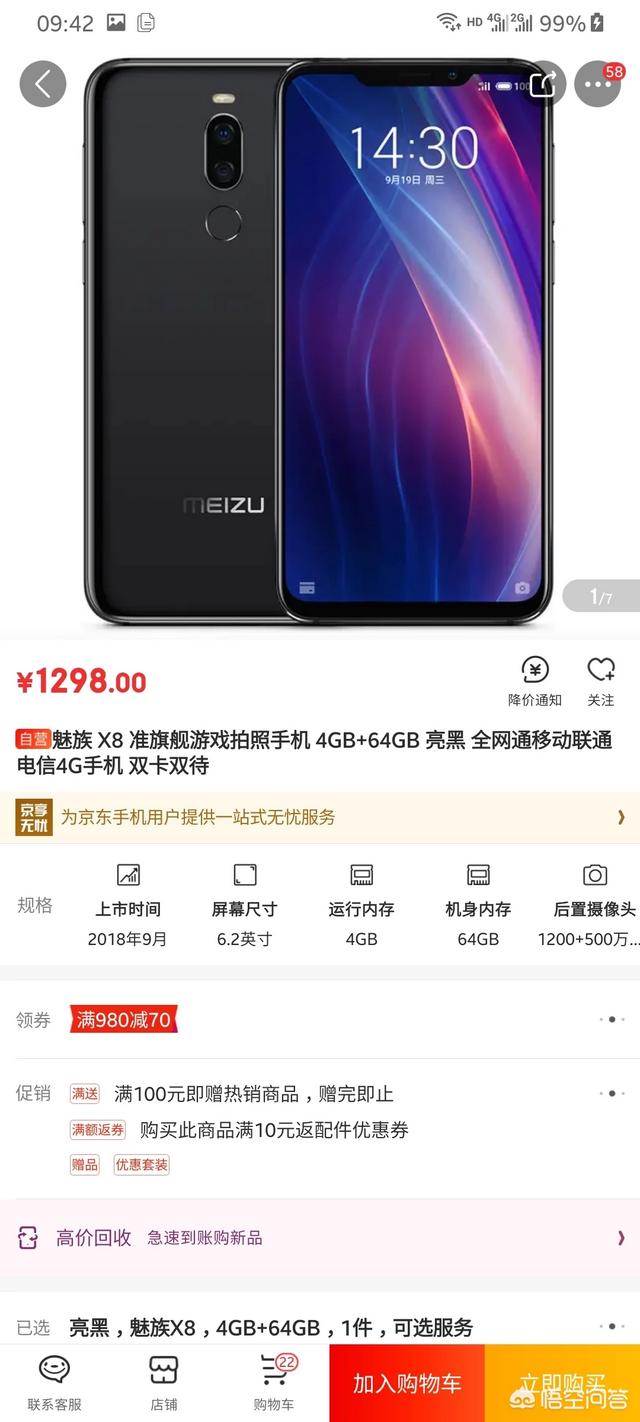Claim the 满980减70 coupon

[x=124, y=1020]
